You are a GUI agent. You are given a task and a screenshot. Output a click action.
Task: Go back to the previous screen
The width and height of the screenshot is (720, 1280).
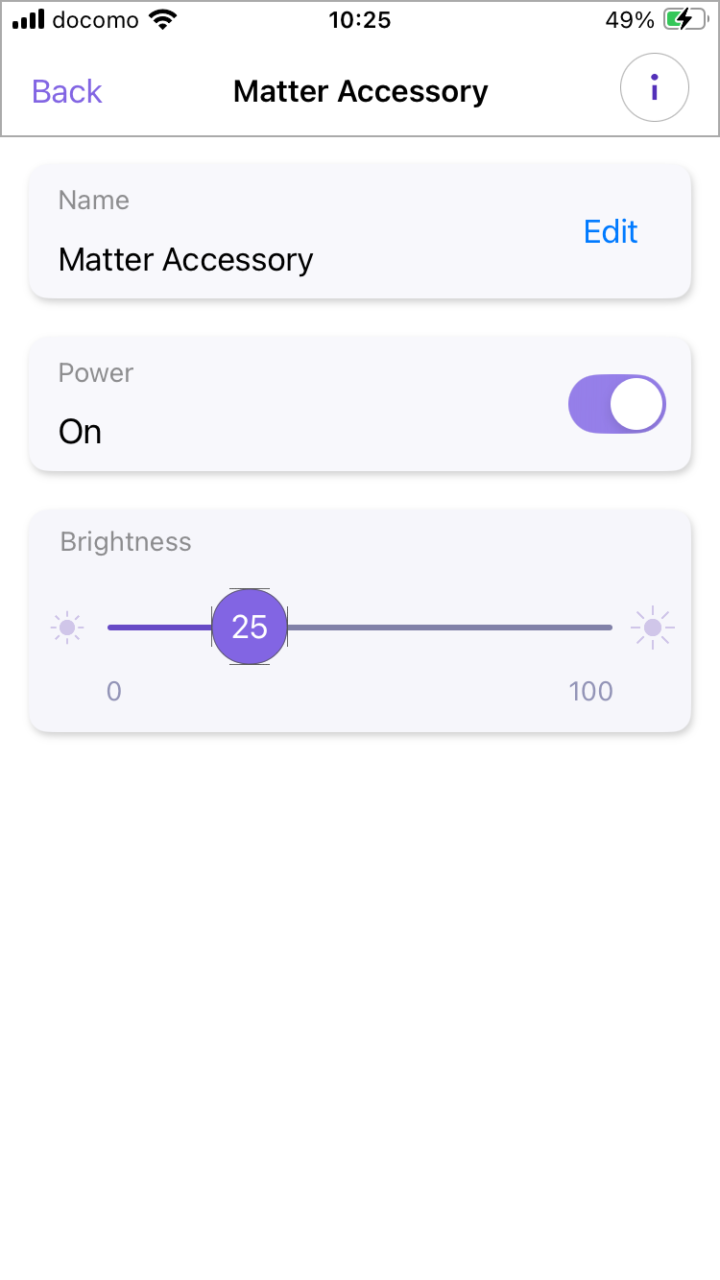tap(67, 91)
